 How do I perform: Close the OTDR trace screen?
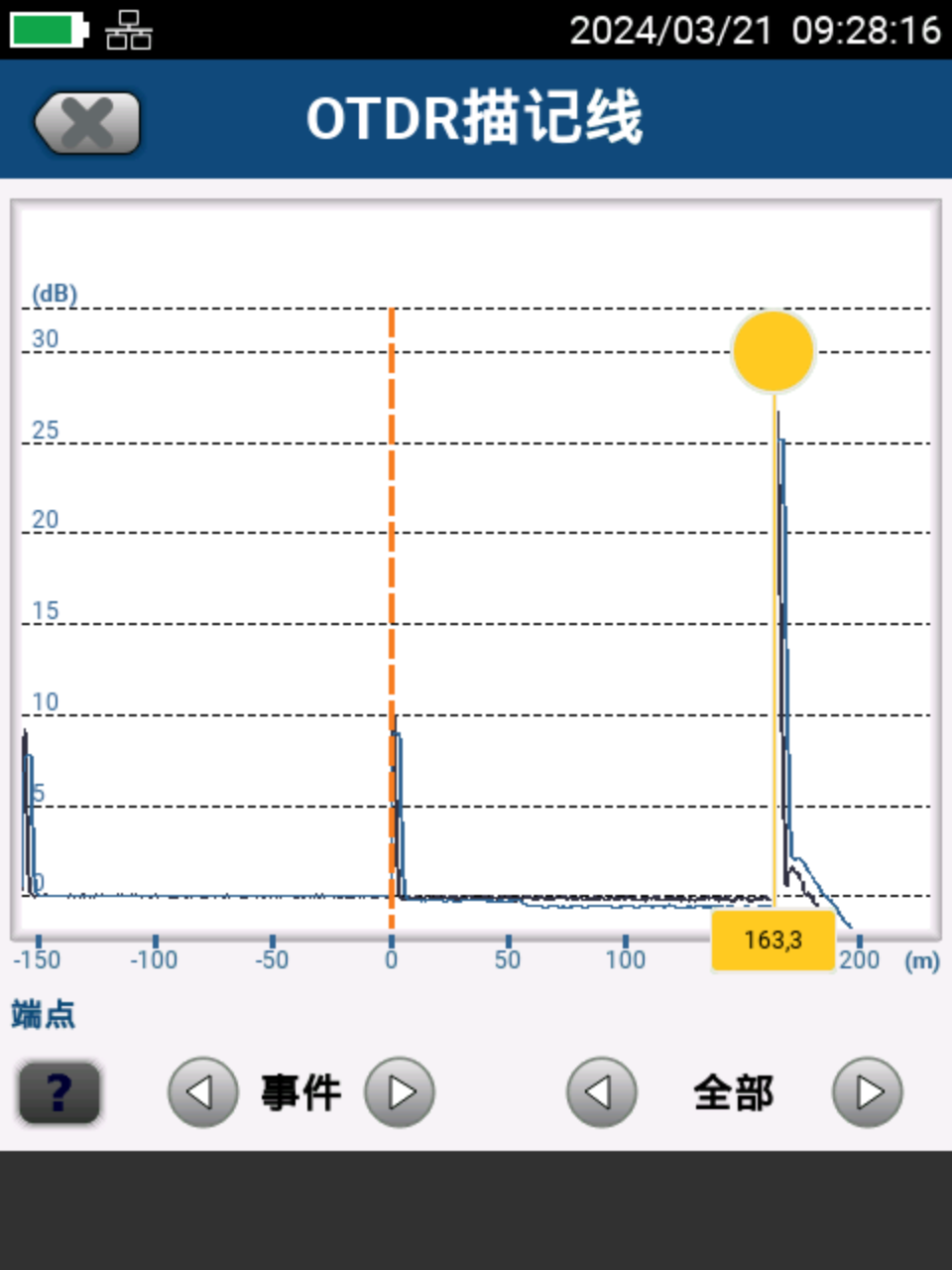point(87,123)
